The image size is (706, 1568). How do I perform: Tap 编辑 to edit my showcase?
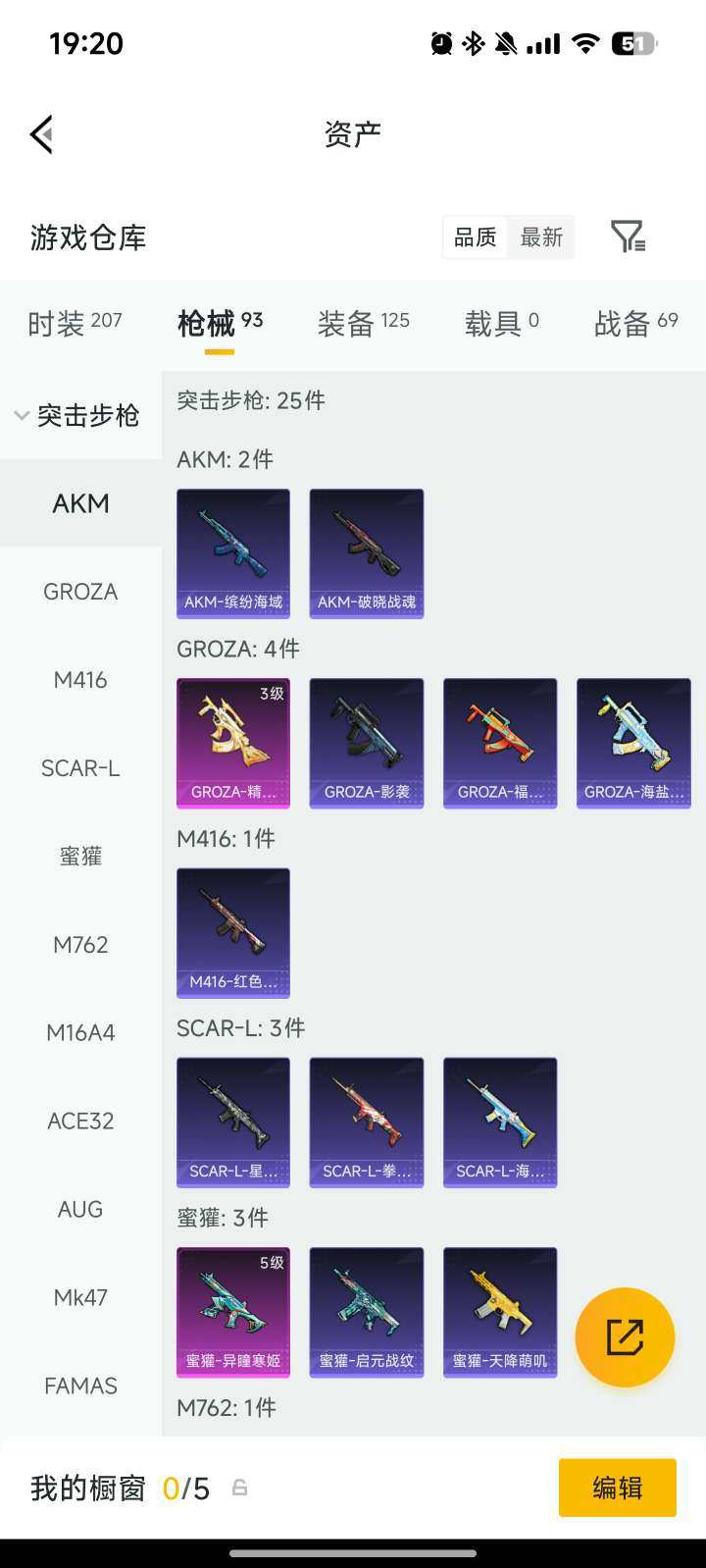[617, 1488]
